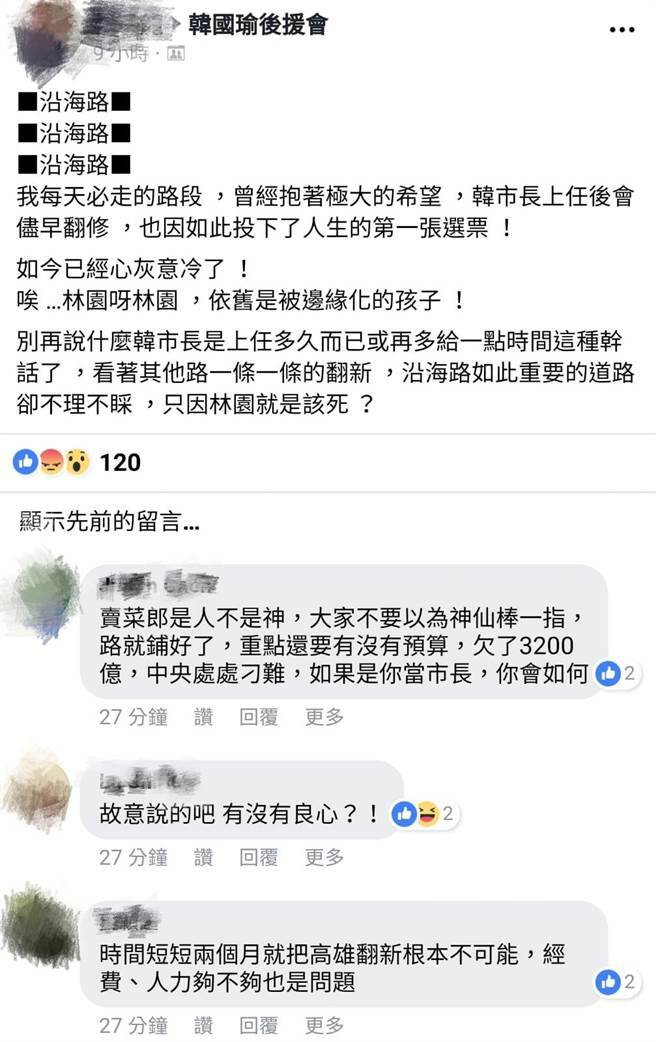Viewport: 656px width, 1042px height.
Task: Open the post's three-dot options menu
Action: 621,30
